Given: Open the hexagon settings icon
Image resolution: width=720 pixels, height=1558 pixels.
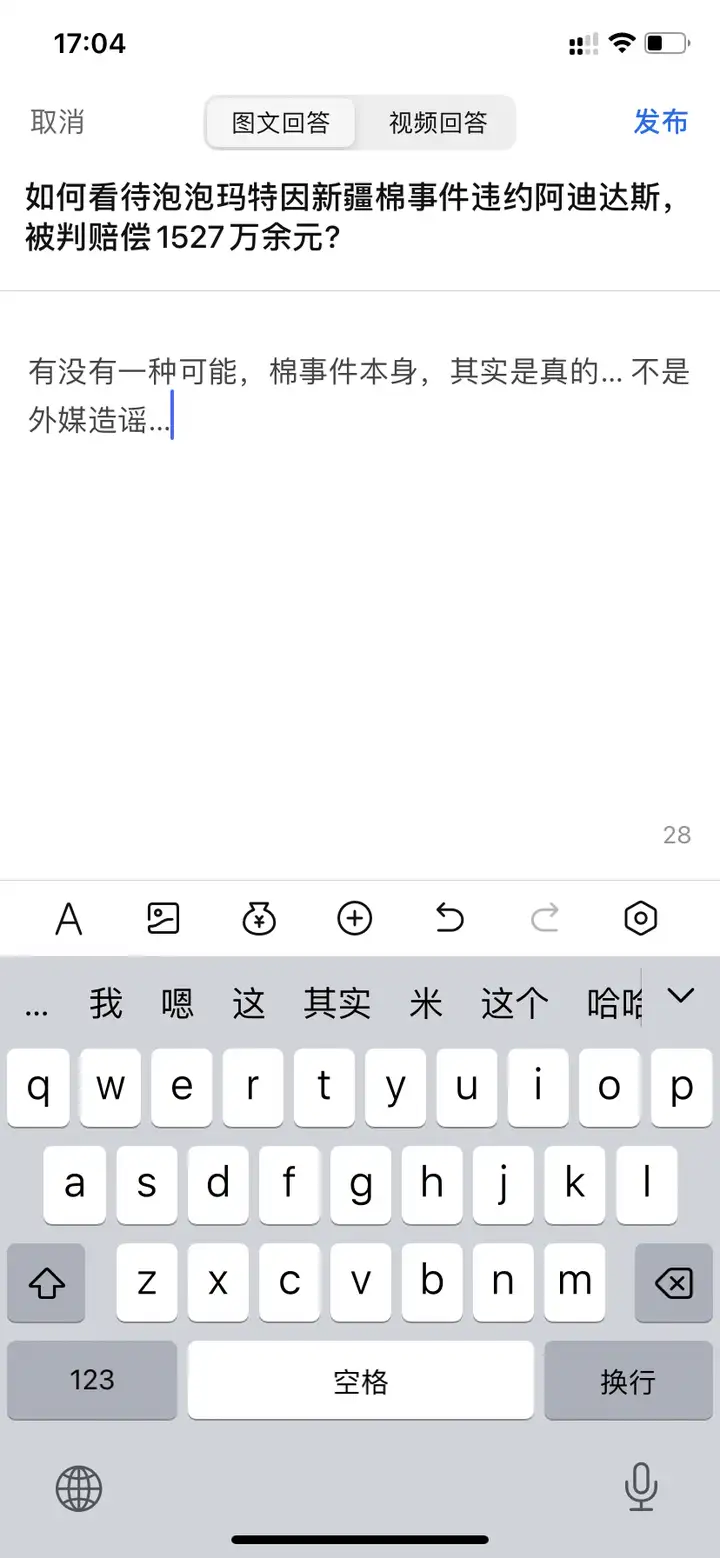Looking at the screenshot, I should (x=640, y=918).
